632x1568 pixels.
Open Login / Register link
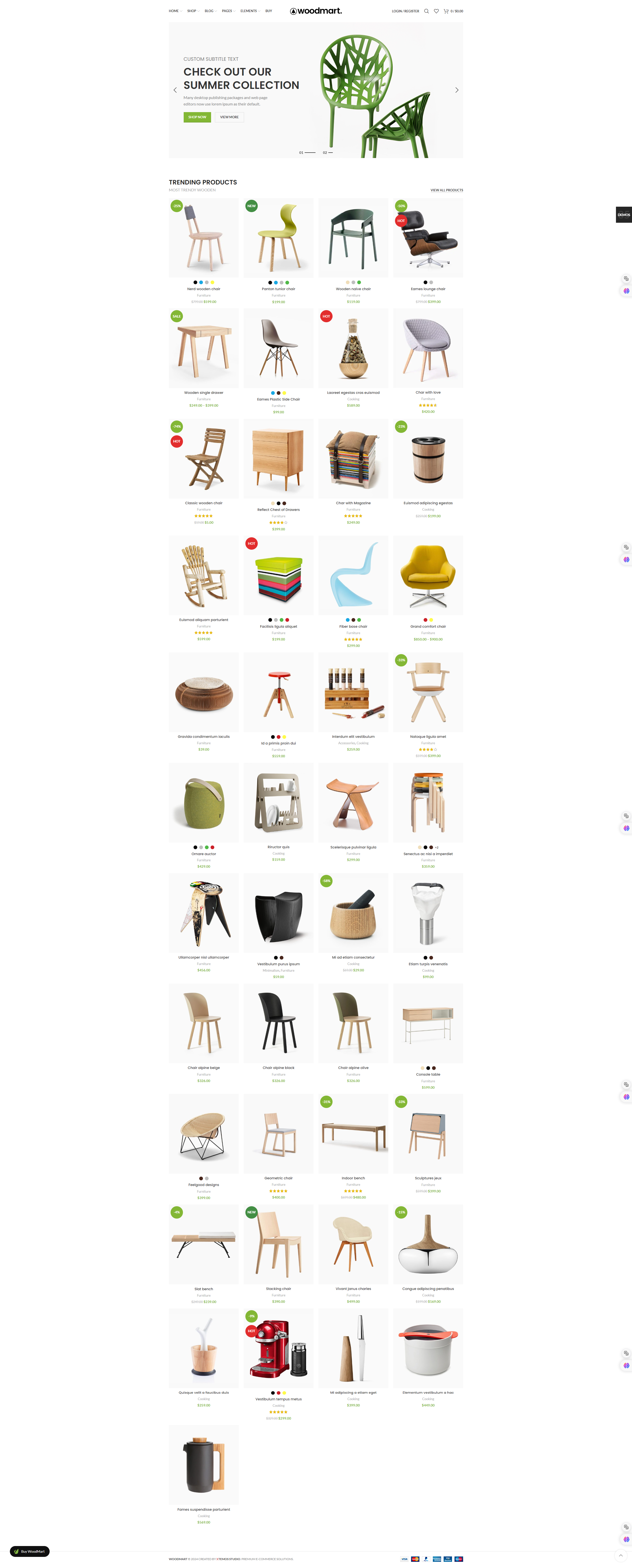[x=405, y=11]
